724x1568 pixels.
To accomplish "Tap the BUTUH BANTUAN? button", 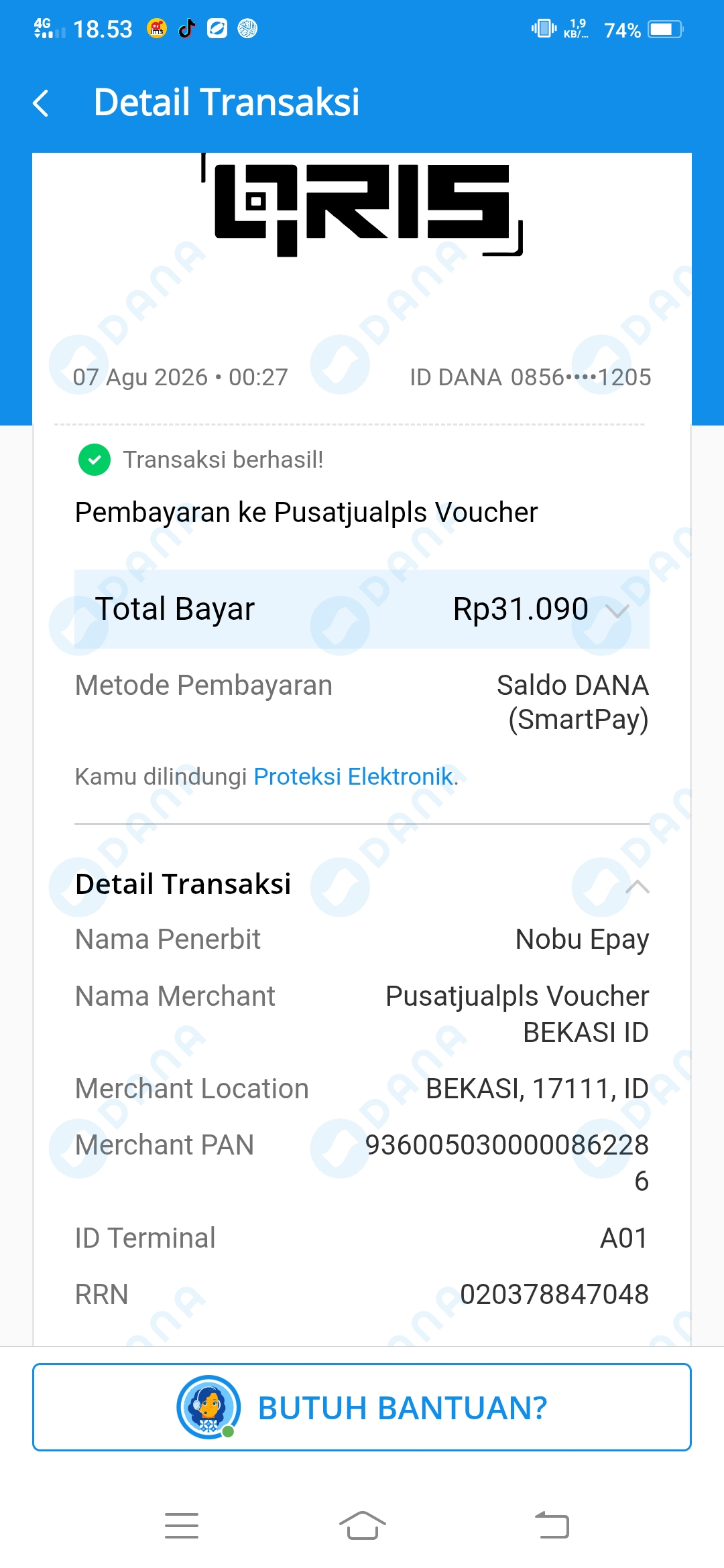I will (x=362, y=1407).
